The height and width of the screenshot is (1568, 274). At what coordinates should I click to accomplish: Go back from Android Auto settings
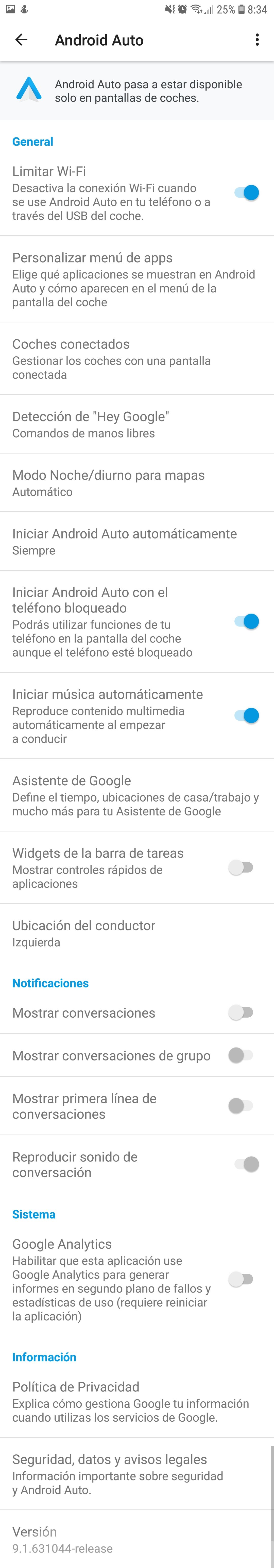click(x=21, y=40)
